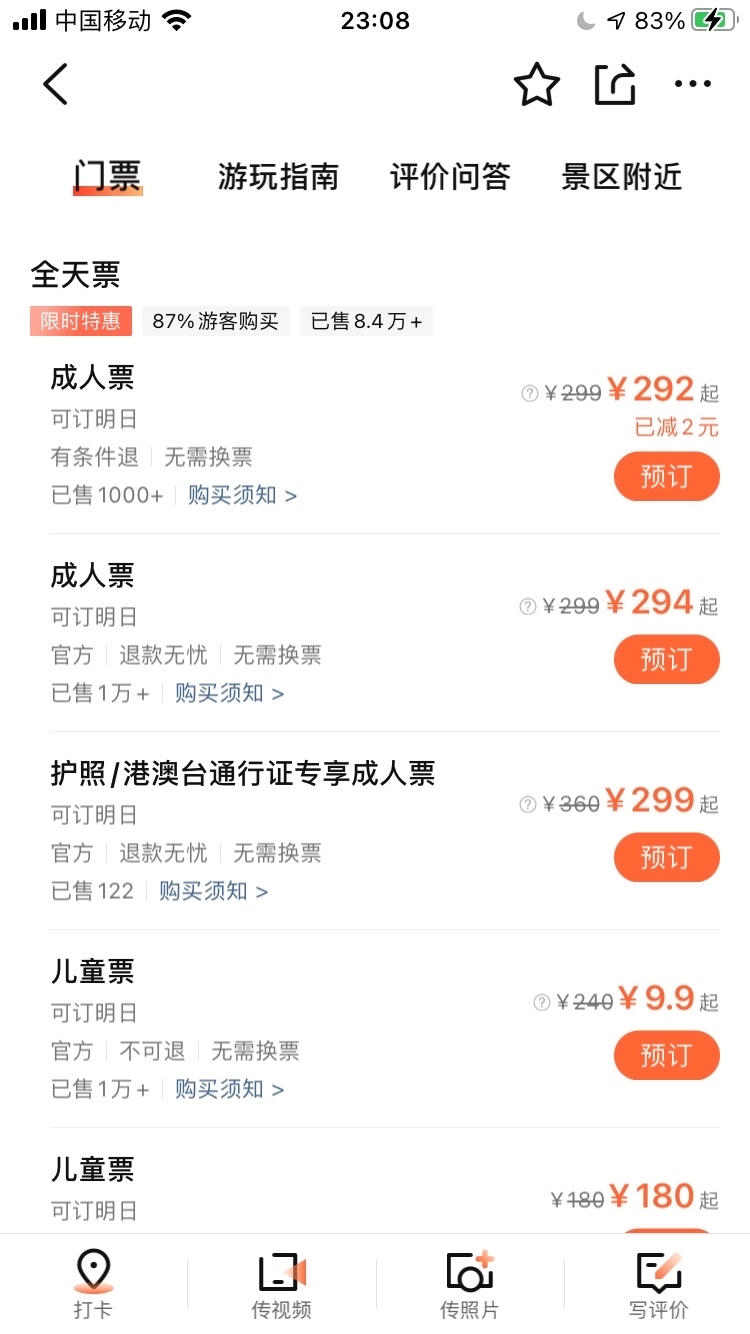
Task: Favorite this attraction with the star icon
Action: [537, 84]
